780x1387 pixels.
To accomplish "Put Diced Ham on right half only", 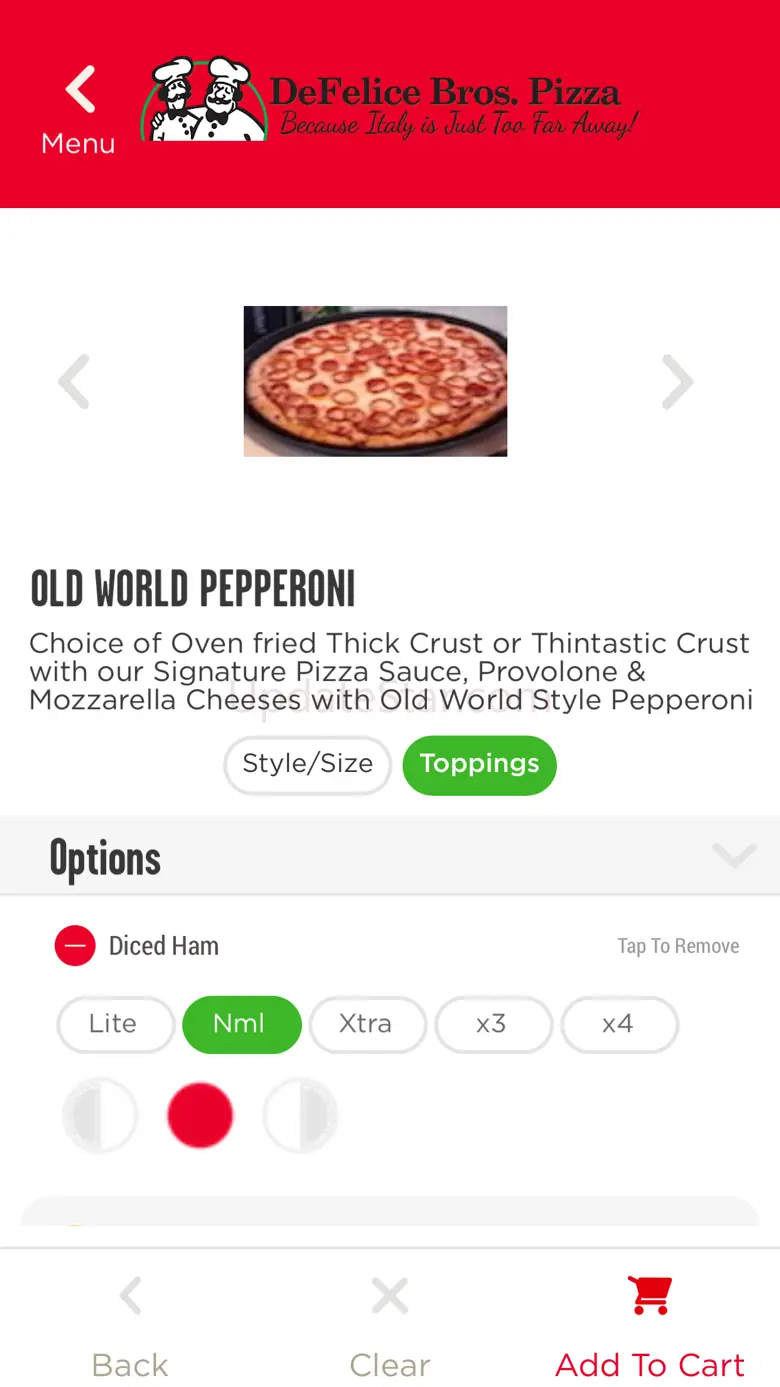I will click(300, 1115).
